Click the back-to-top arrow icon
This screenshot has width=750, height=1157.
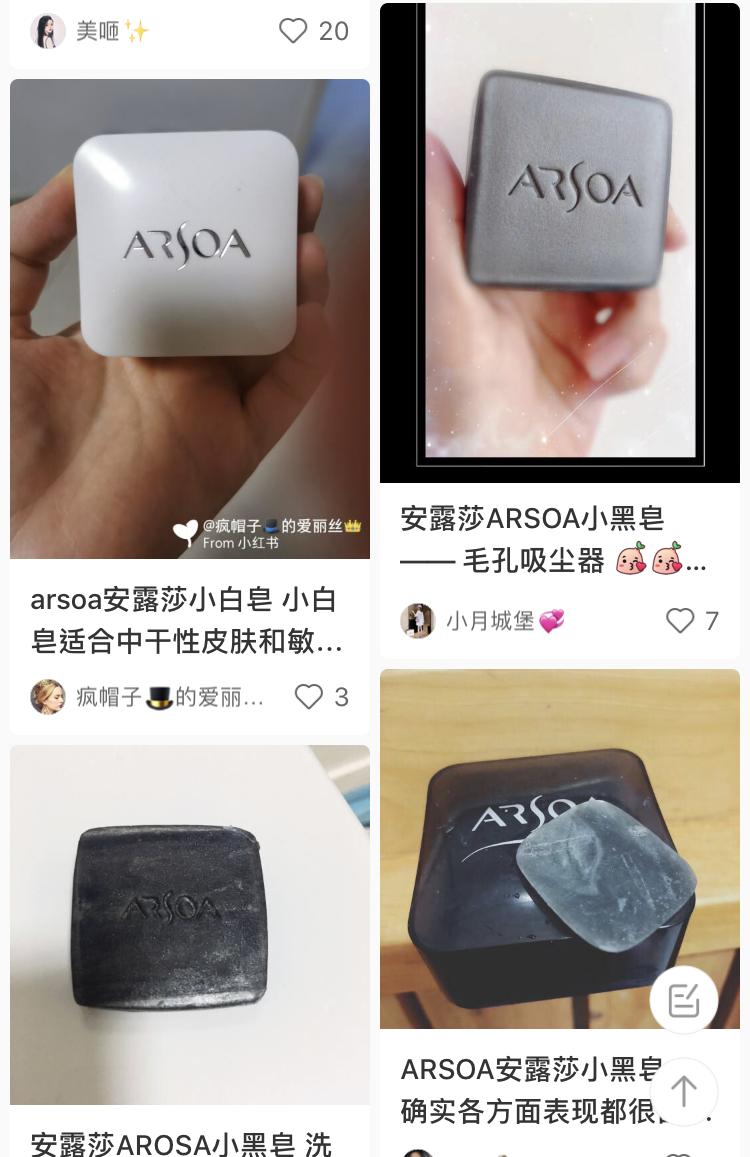click(x=683, y=1091)
